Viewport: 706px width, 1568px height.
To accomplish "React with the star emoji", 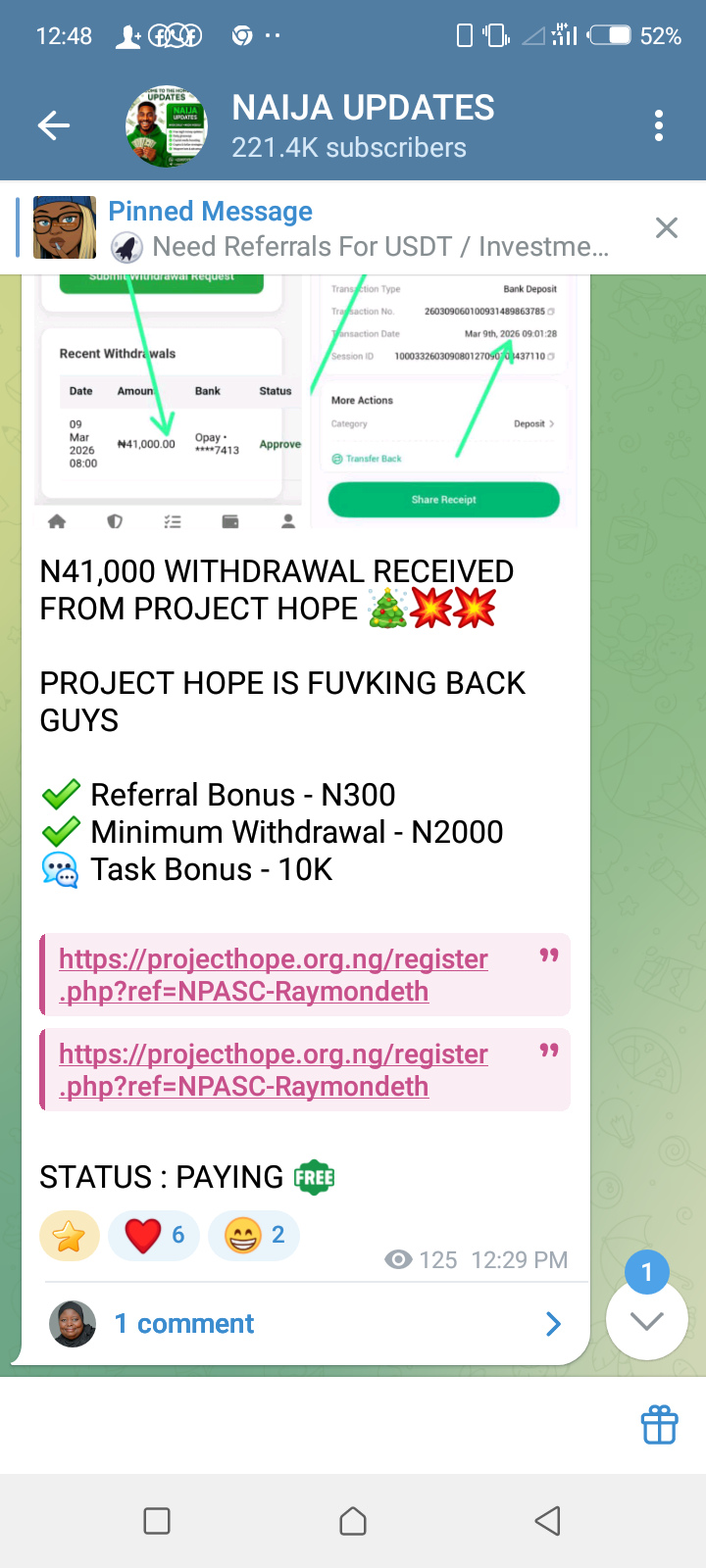I will click(x=69, y=1237).
